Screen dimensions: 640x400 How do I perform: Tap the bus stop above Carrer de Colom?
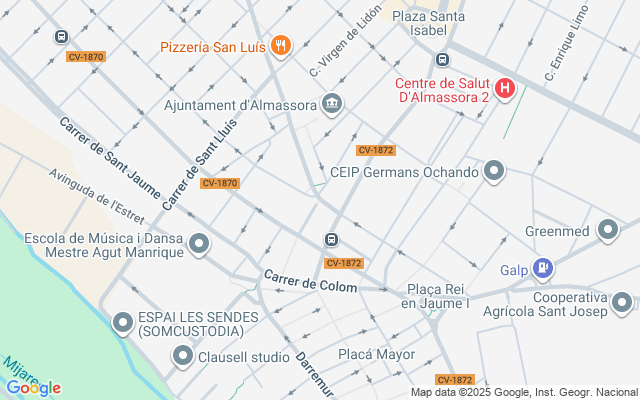click(x=331, y=240)
